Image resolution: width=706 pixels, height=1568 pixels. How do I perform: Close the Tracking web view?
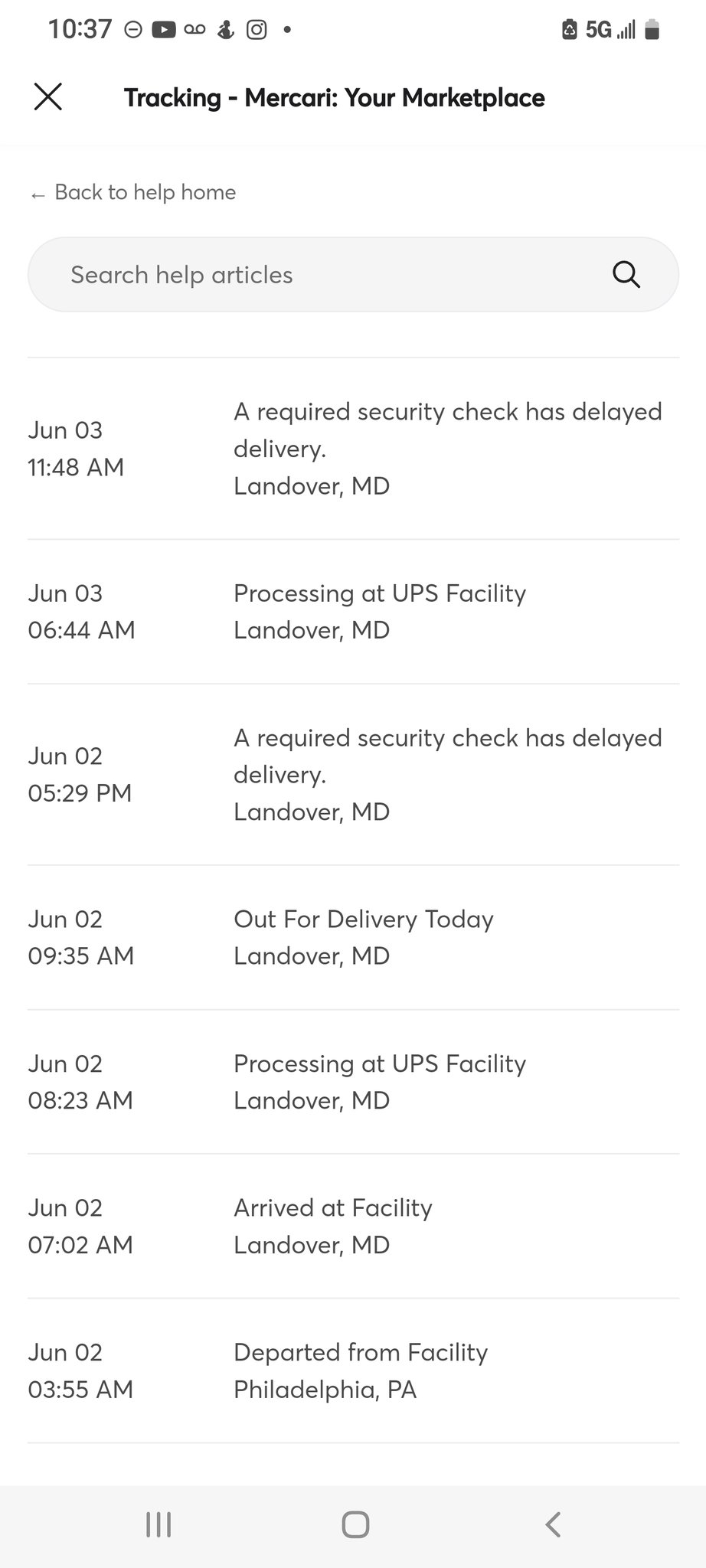tap(48, 97)
